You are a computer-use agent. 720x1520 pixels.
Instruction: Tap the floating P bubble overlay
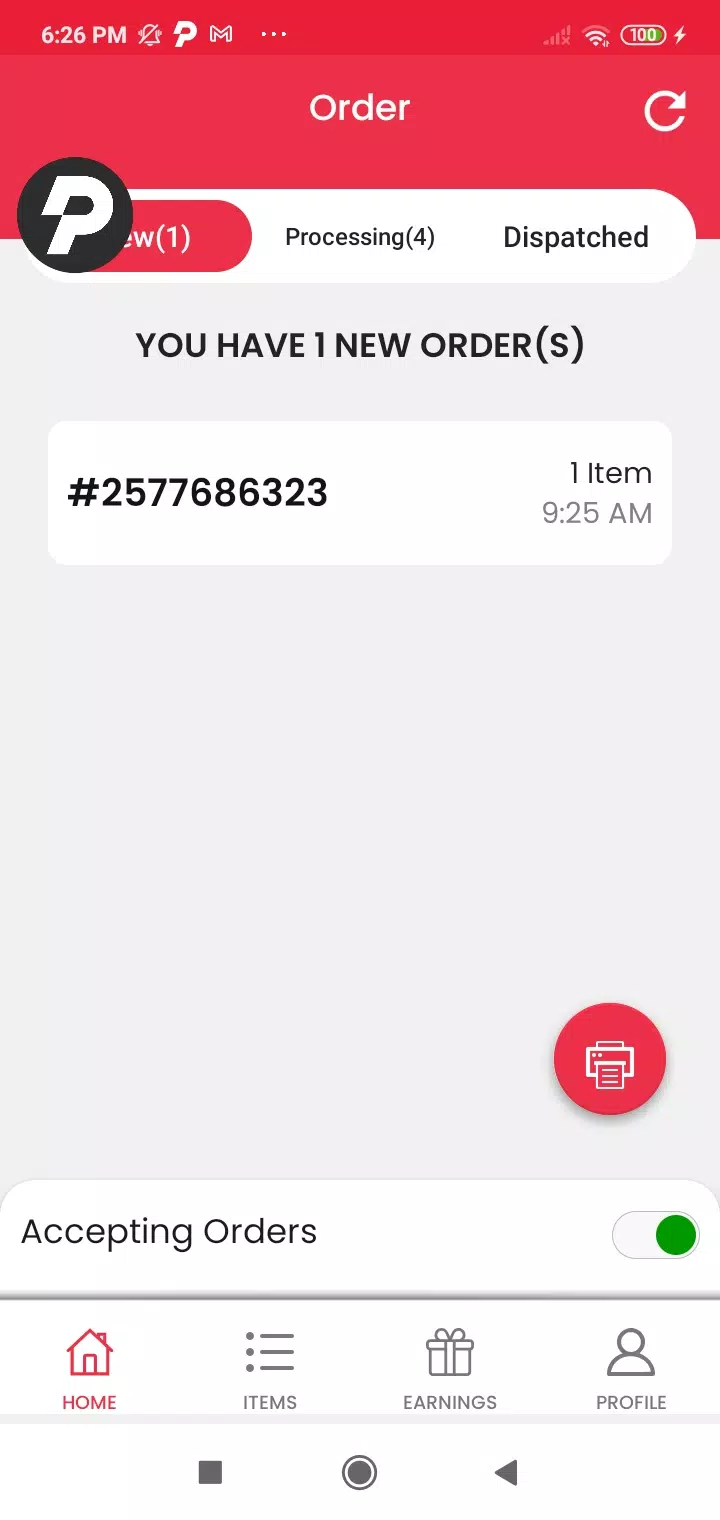pos(75,215)
